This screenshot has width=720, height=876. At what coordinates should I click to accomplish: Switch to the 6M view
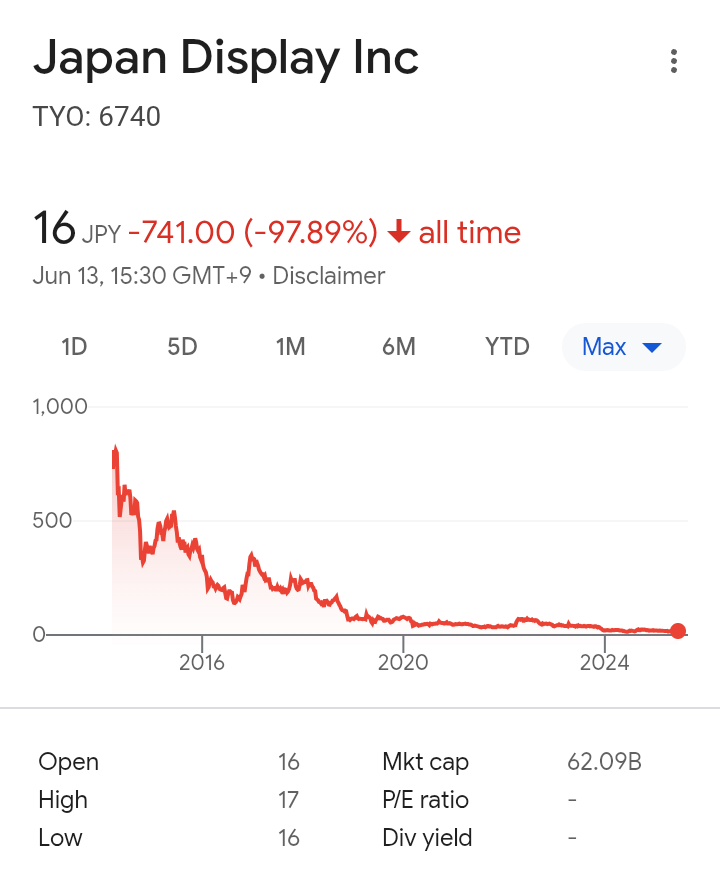[399, 347]
